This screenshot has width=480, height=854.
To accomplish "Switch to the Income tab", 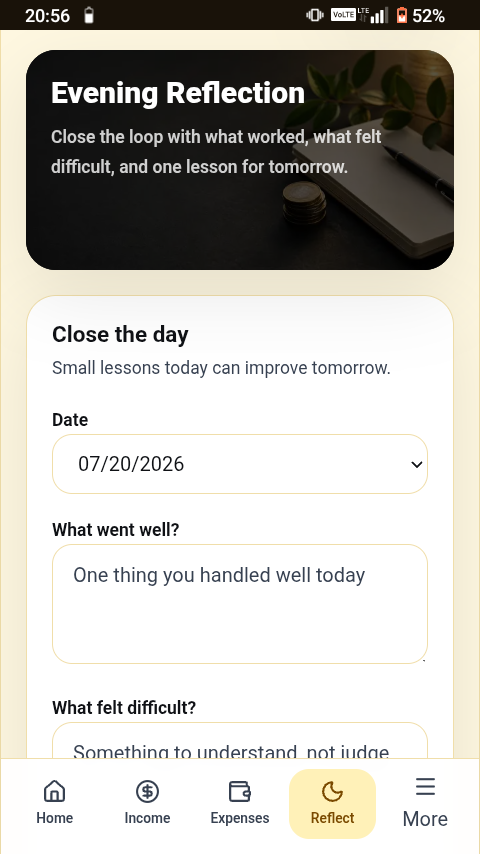I will tap(147, 803).
